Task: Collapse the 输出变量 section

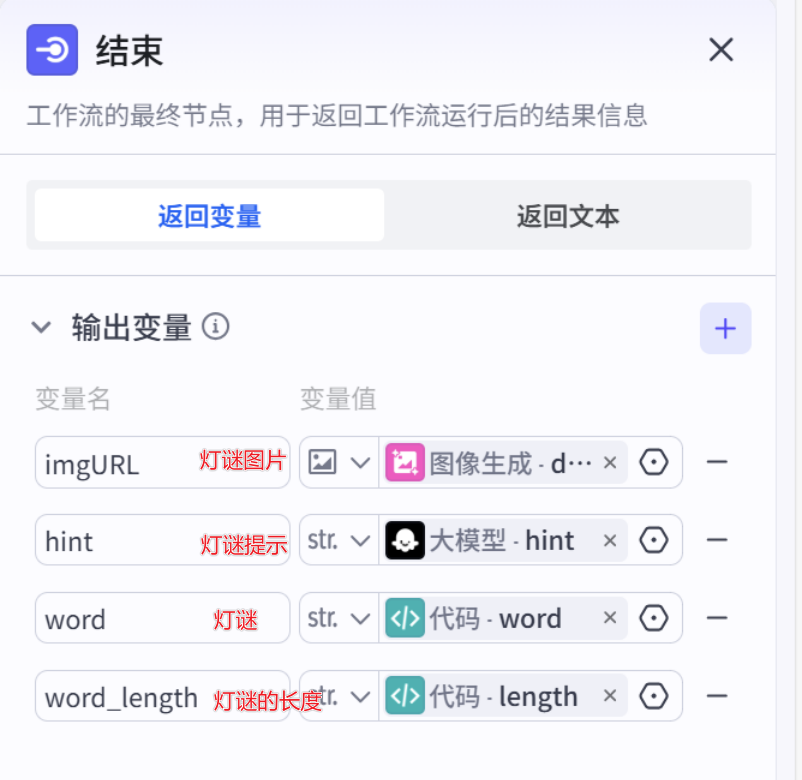Action: pos(41,327)
